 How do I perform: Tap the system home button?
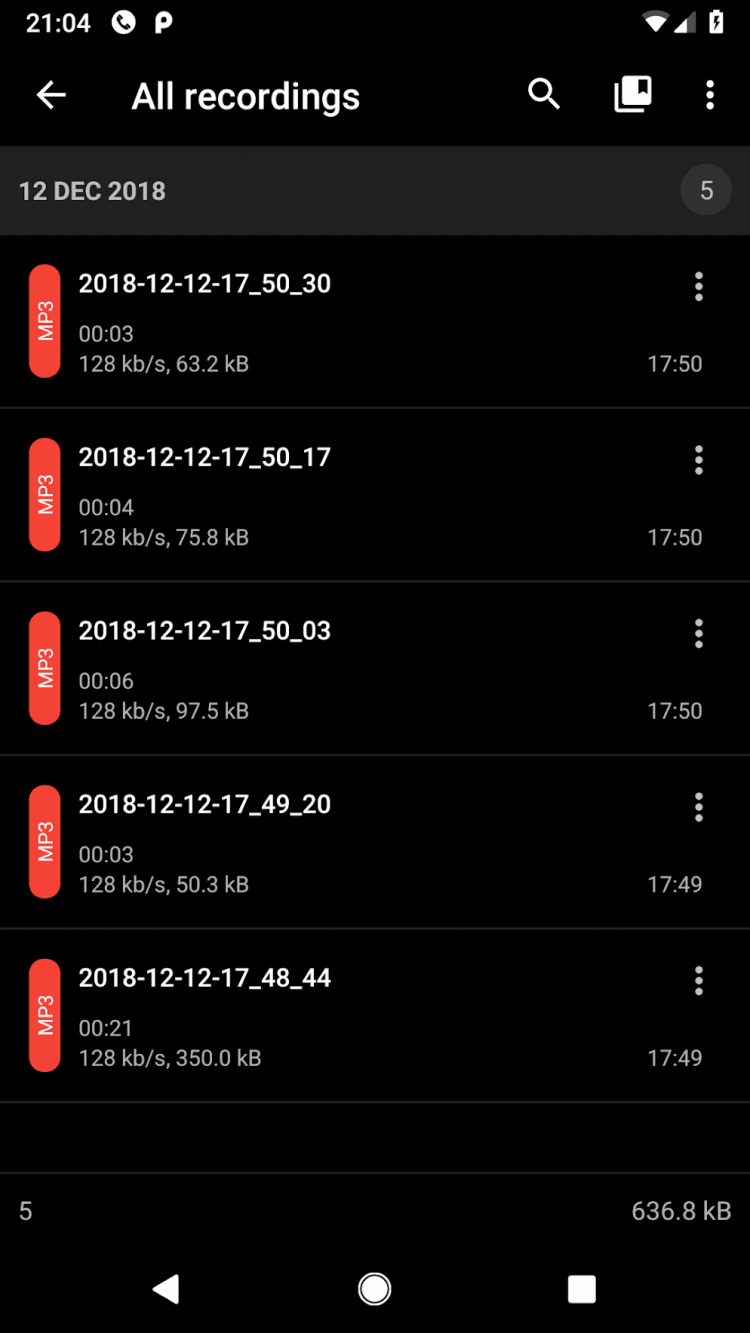click(375, 1289)
